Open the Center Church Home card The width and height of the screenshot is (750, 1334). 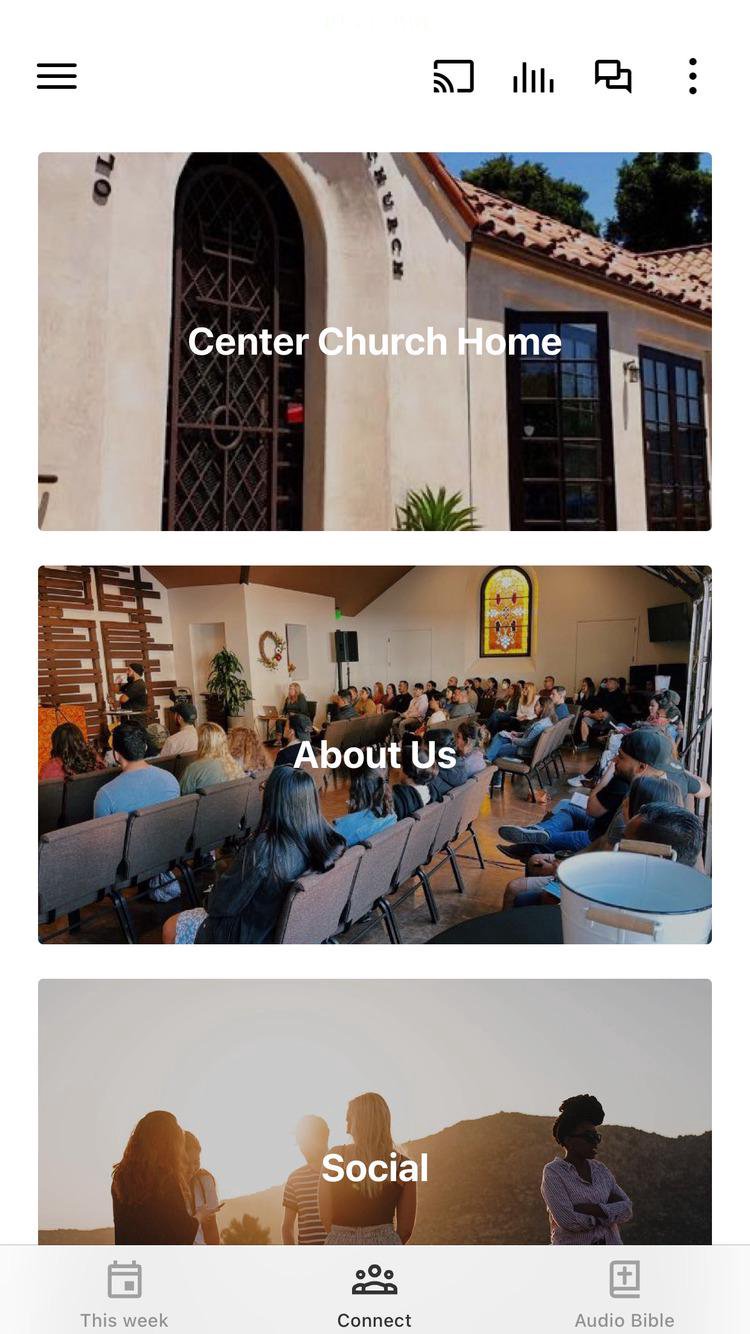coord(375,341)
